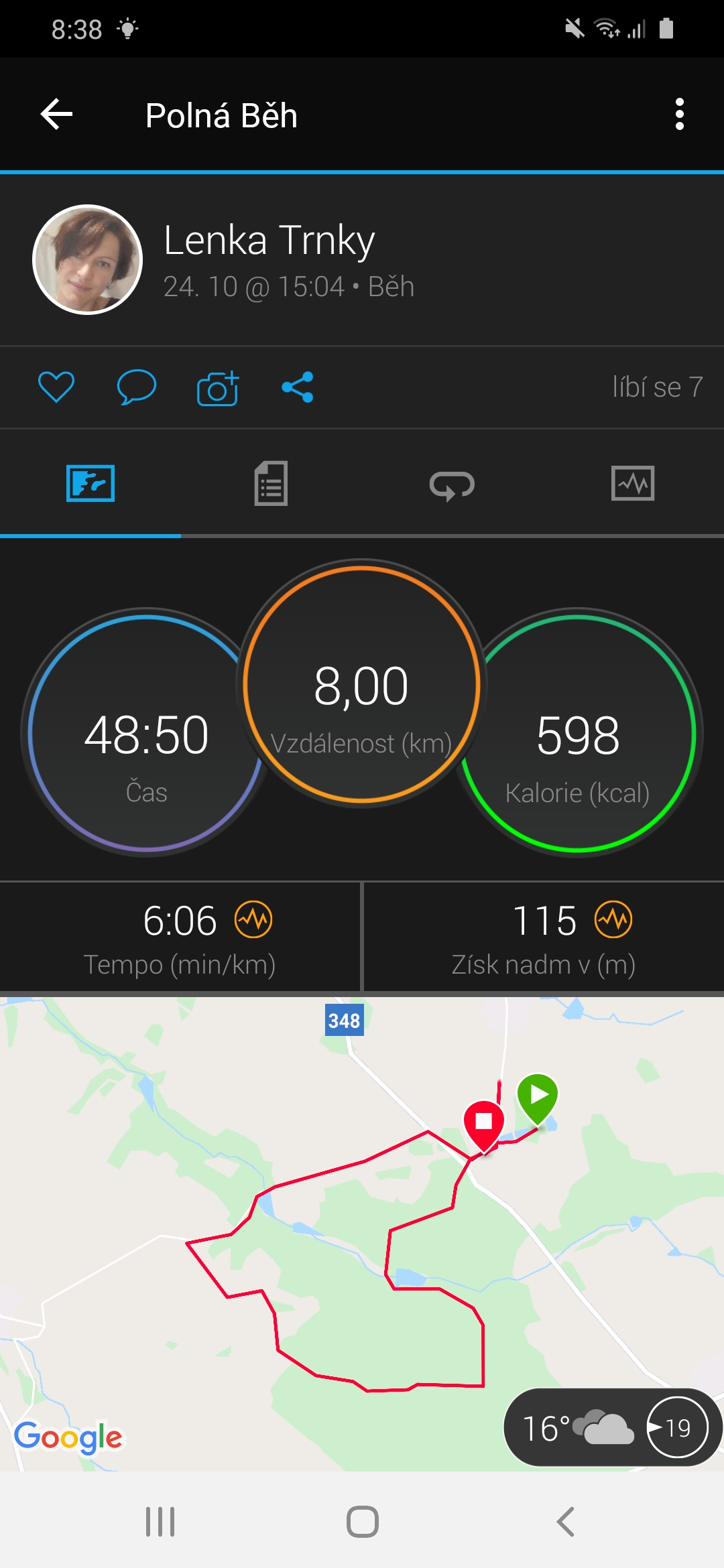Open the pace chart icon beside 6:06
Viewport: 724px width, 1568px height.
coord(253,919)
